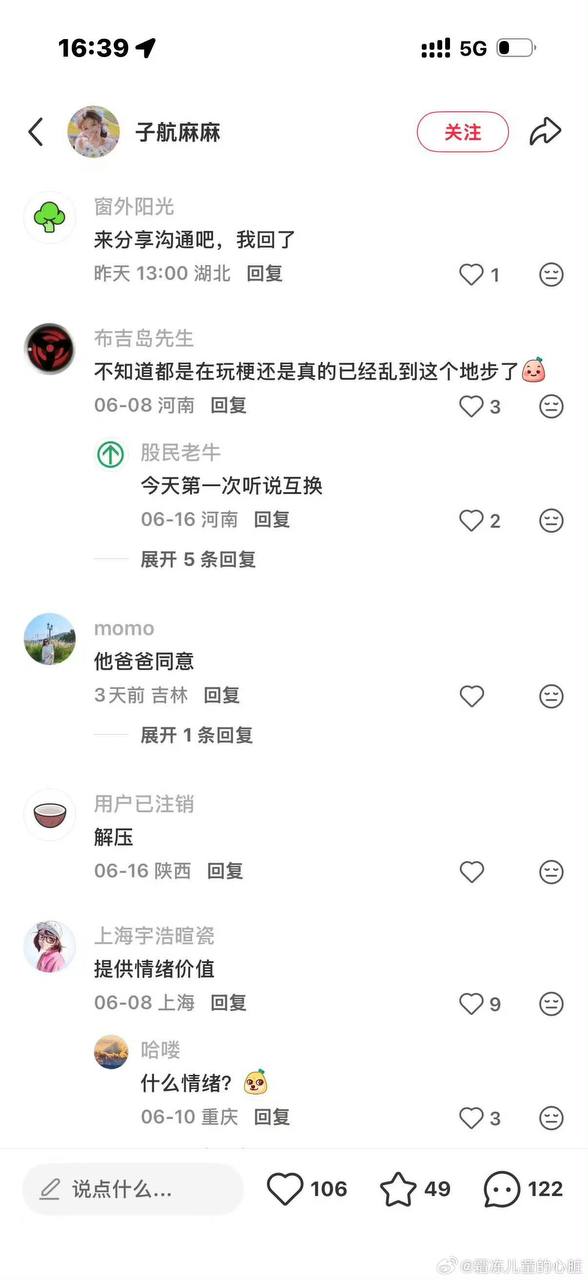Viewport: 588px width, 1280px height.
Task: Reply to 窗外阳光's comment
Action: point(265,273)
